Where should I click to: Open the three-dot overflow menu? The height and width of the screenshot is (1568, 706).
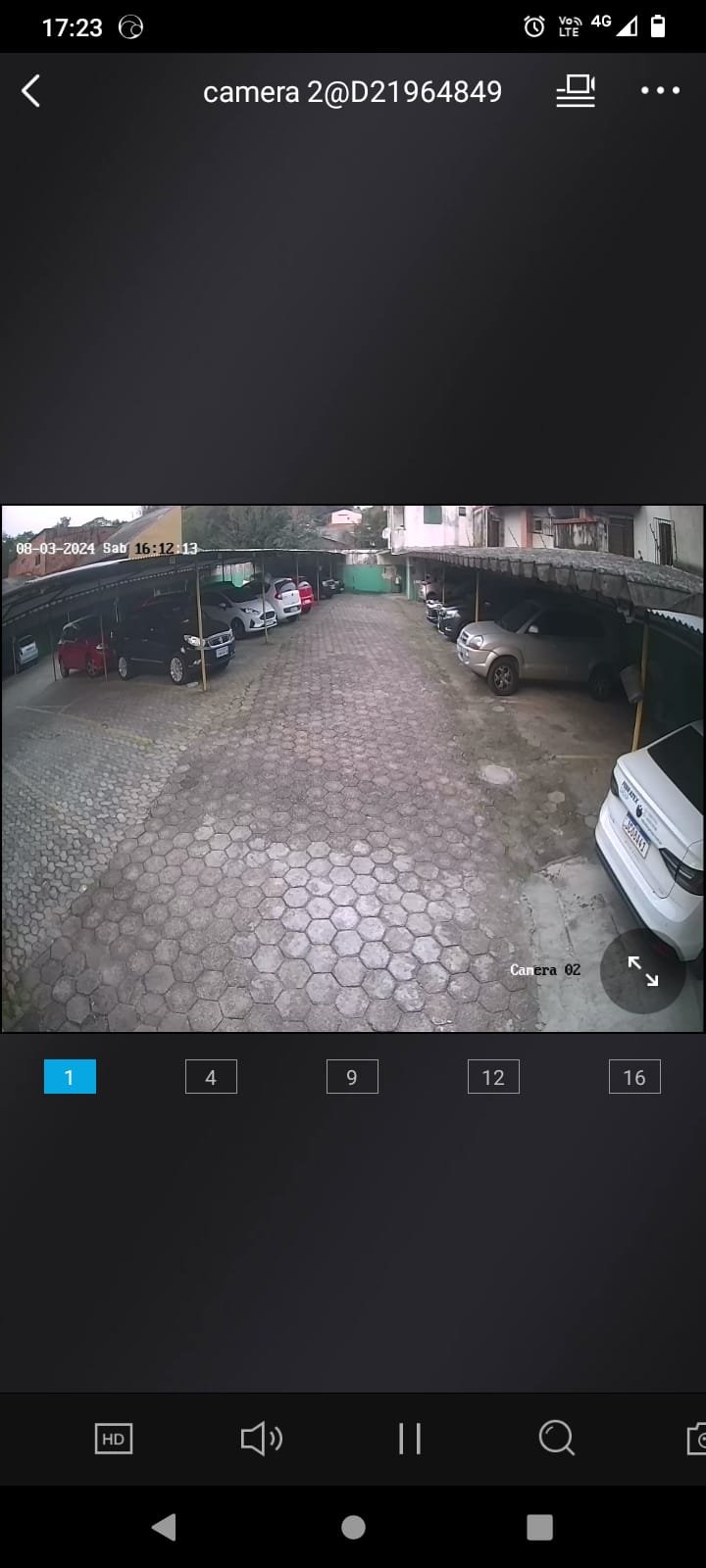coord(660,91)
